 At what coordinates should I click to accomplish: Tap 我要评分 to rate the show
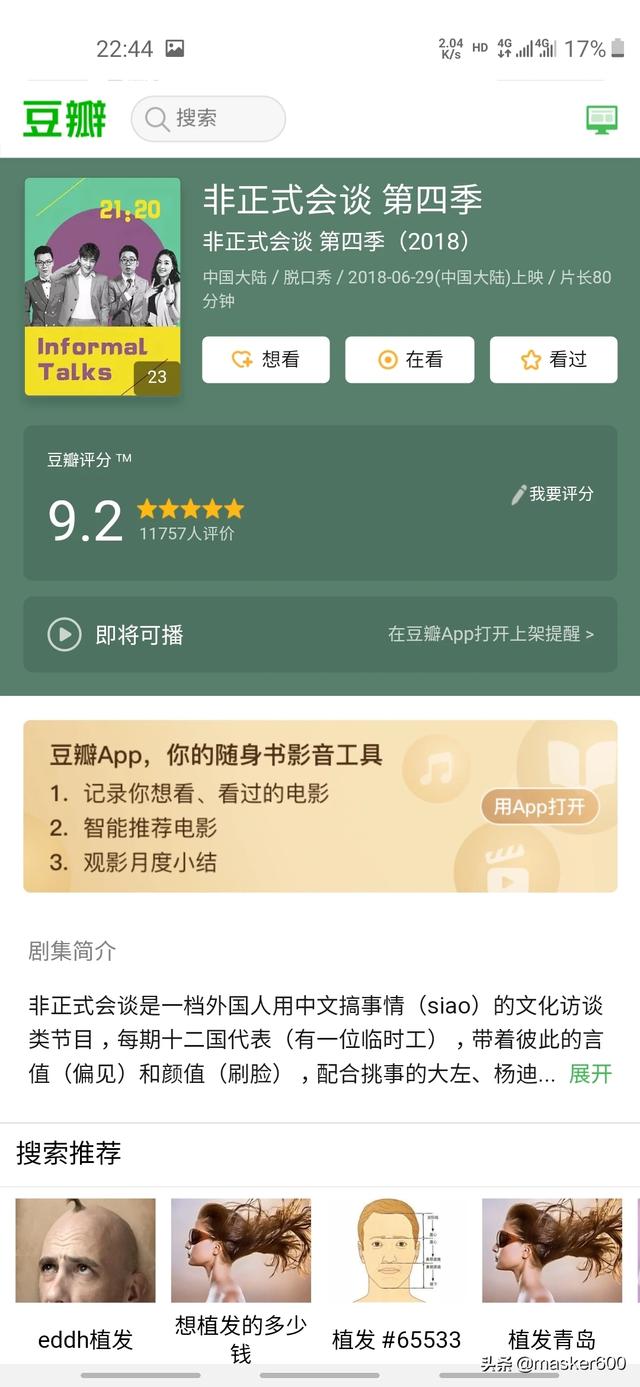[x=552, y=494]
